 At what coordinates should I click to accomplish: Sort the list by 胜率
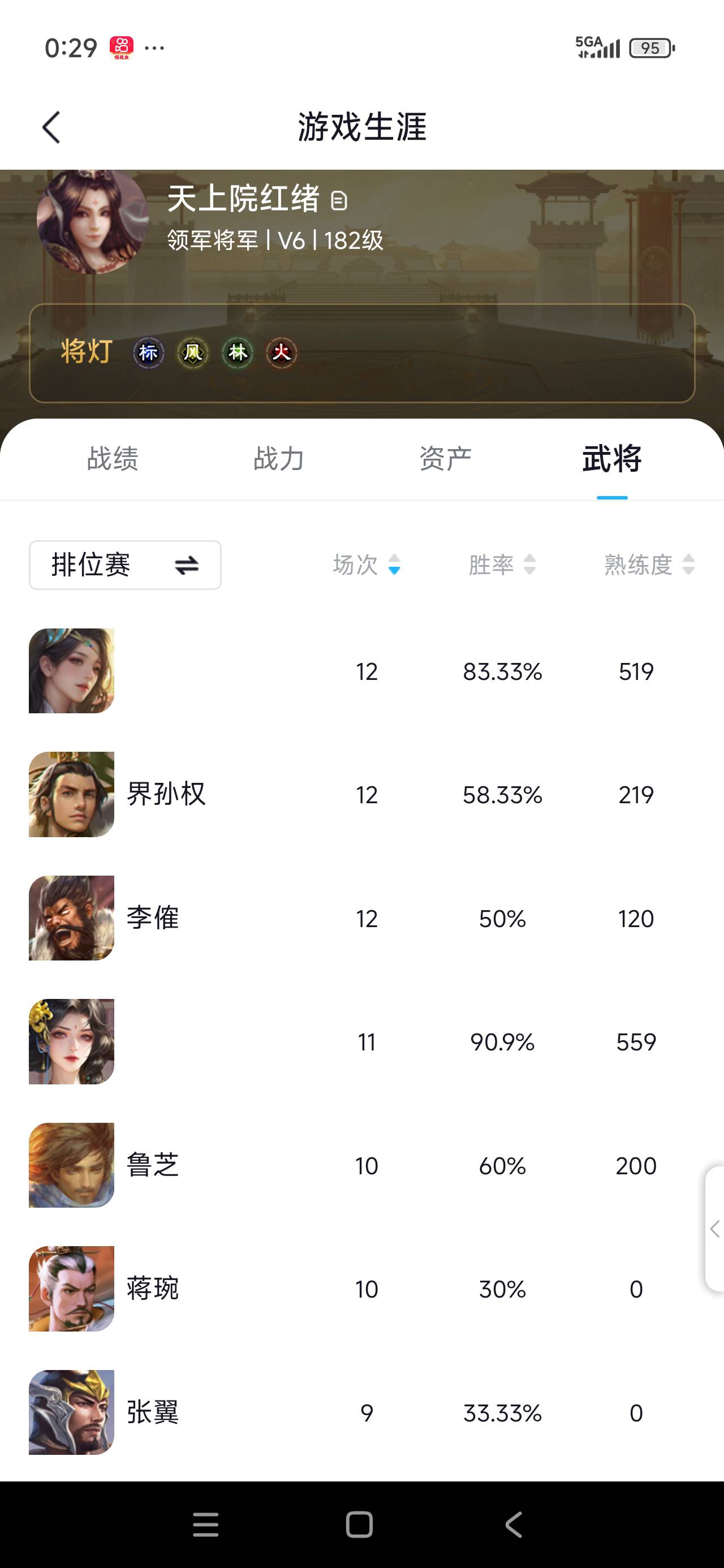click(x=502, y=565)
